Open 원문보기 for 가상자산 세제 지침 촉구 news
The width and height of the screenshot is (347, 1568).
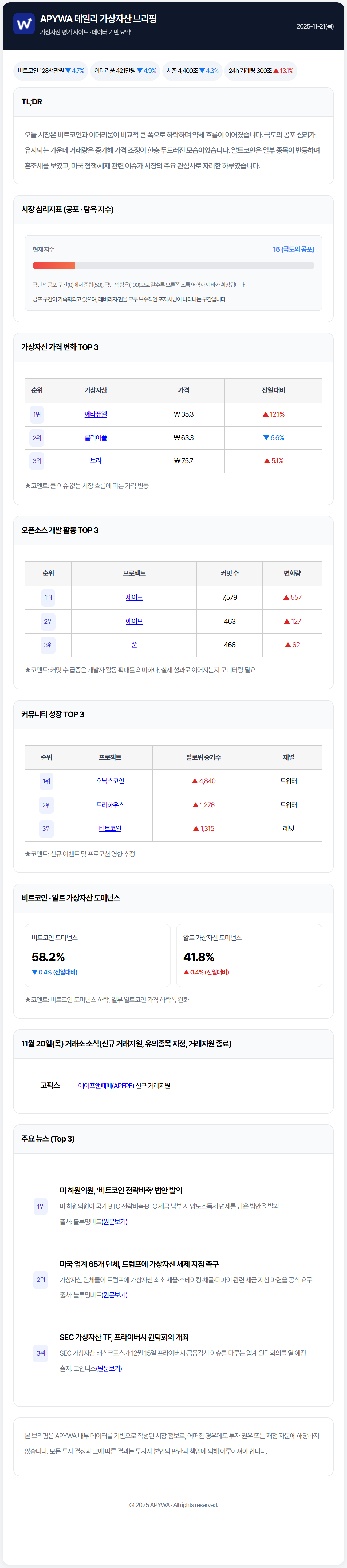point(115,1295)
